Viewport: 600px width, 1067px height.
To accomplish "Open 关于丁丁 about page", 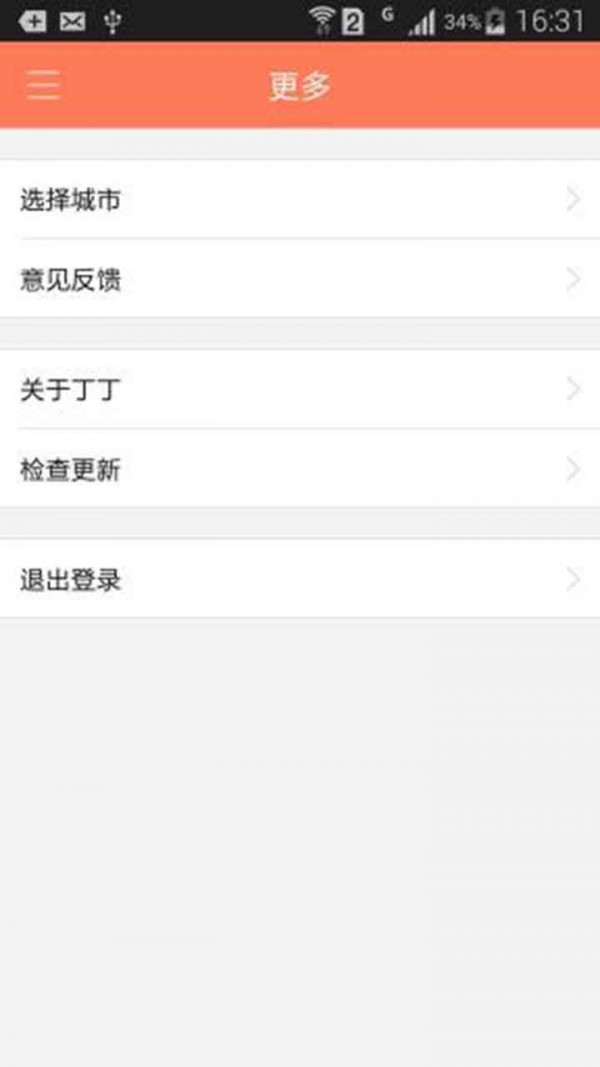I will tap(300, 389).
